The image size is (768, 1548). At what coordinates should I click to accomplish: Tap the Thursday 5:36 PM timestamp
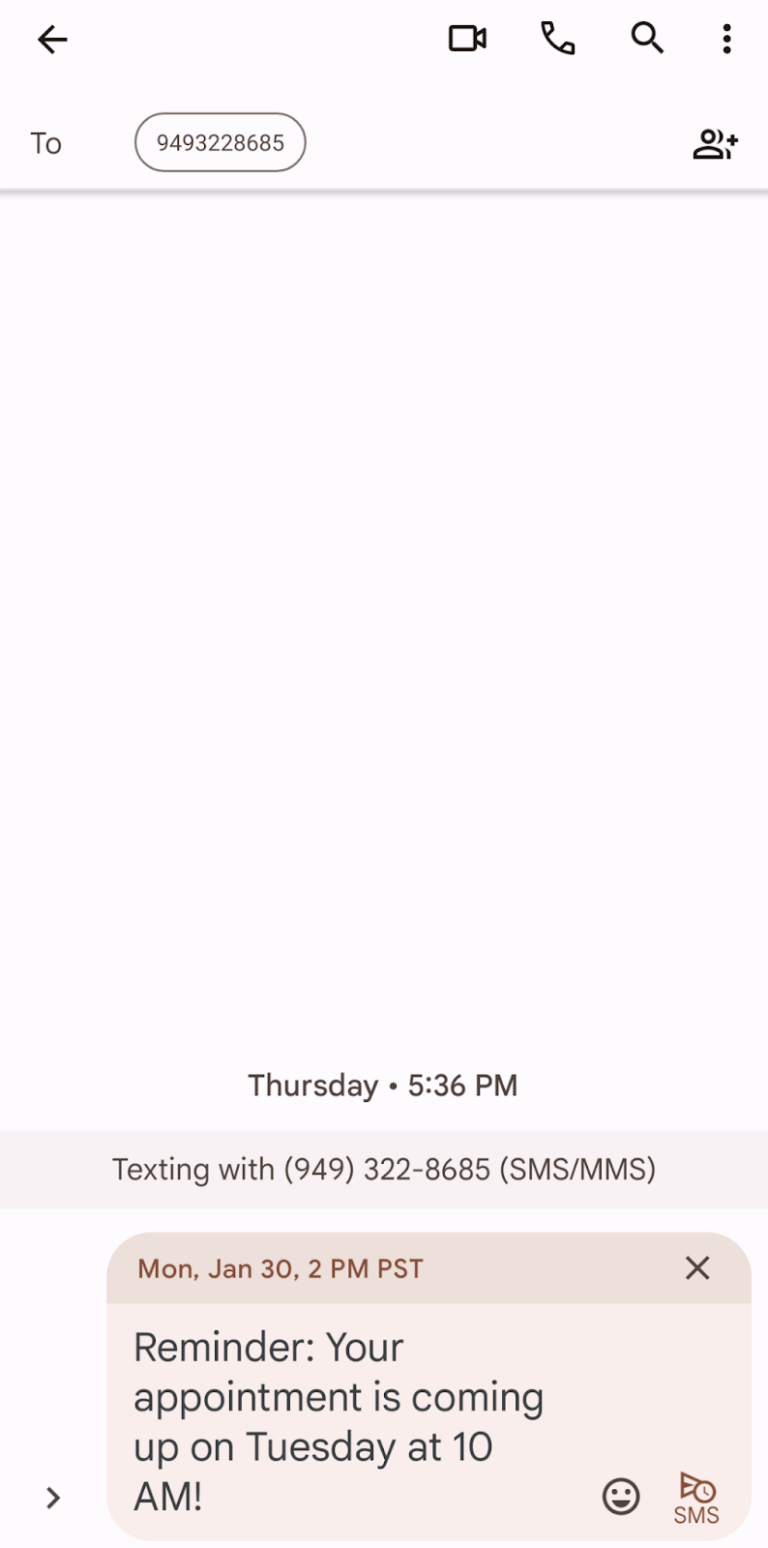[383, 1085]
